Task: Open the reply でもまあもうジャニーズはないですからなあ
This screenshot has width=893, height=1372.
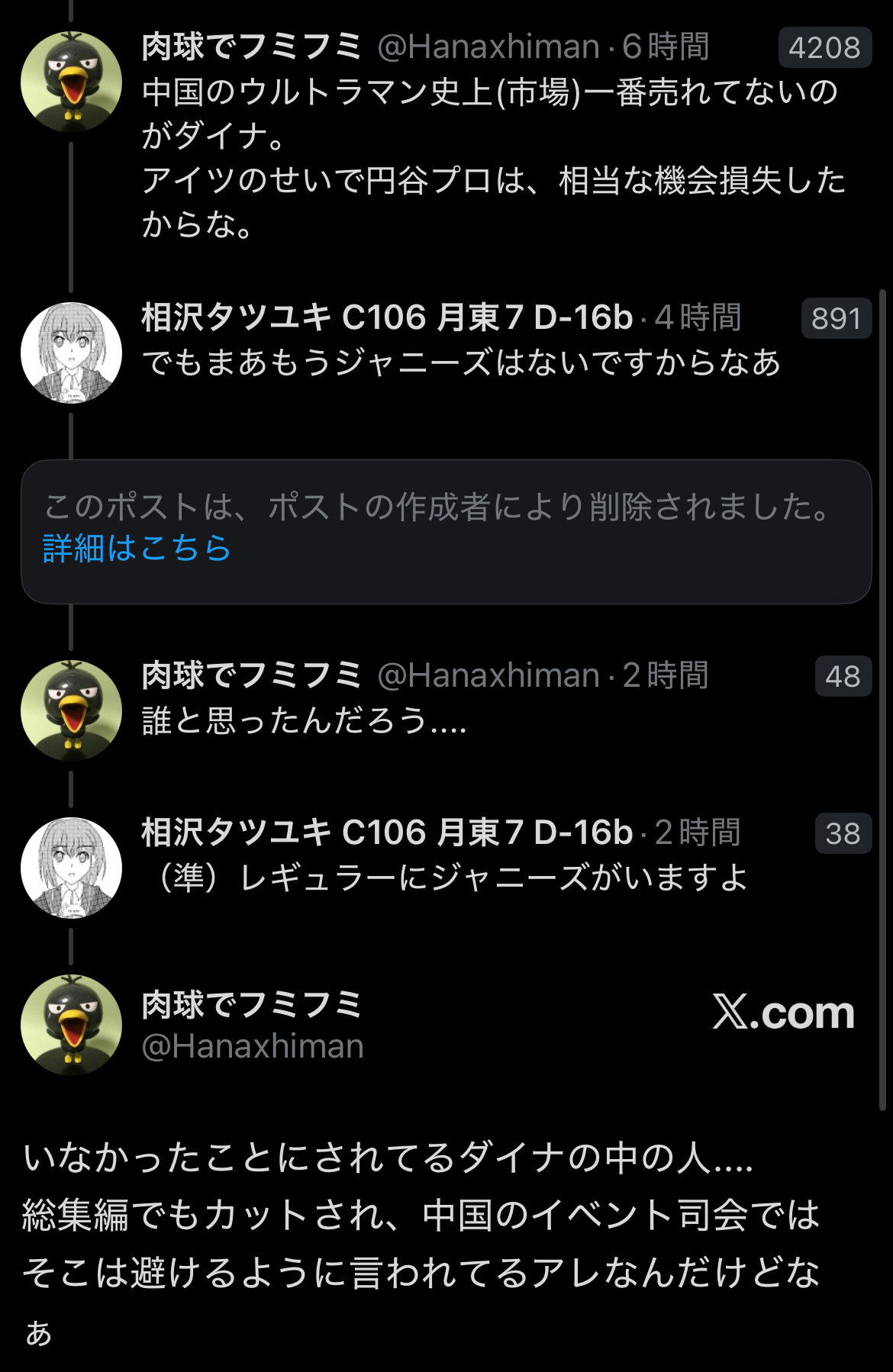Action: (461, 362)
